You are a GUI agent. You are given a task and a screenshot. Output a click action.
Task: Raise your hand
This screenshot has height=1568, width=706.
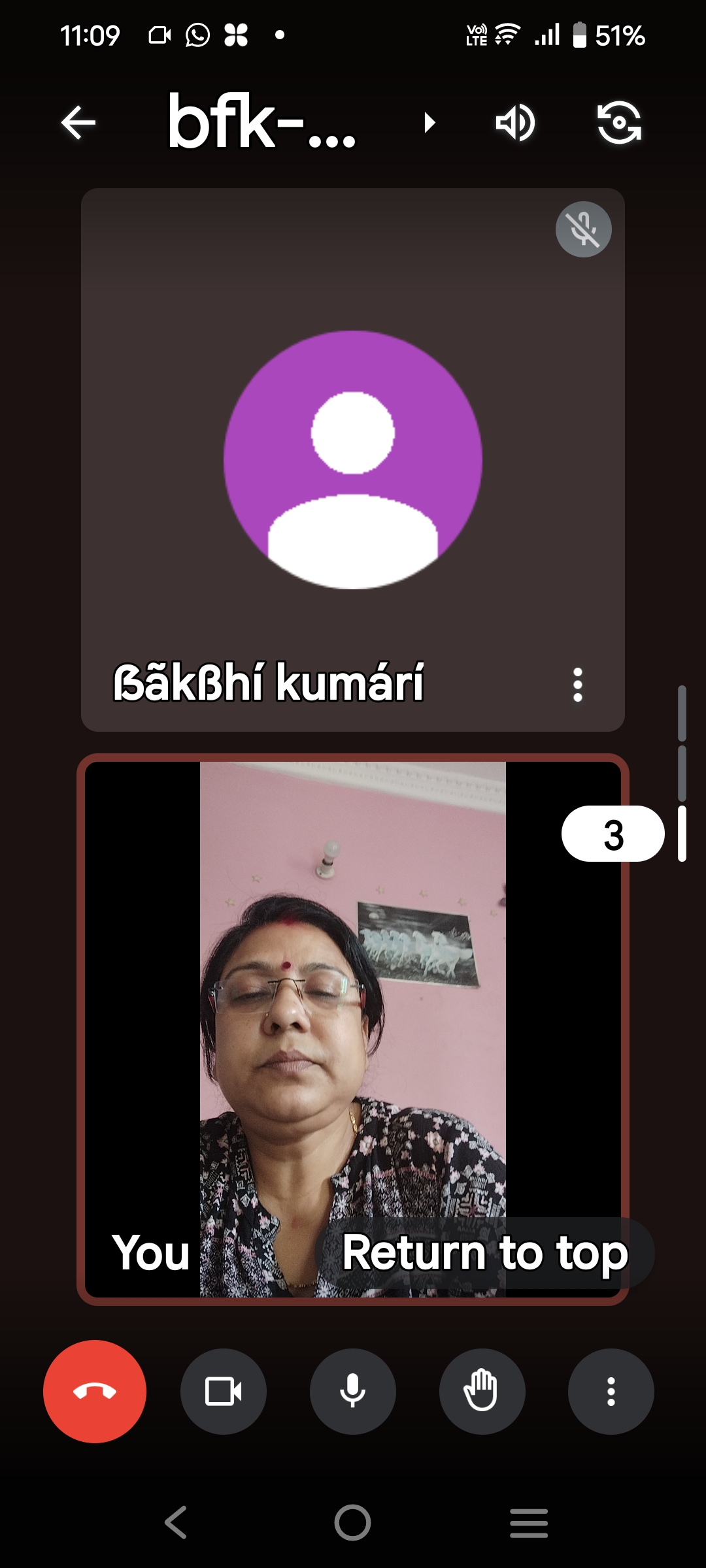click(482, 1392)
